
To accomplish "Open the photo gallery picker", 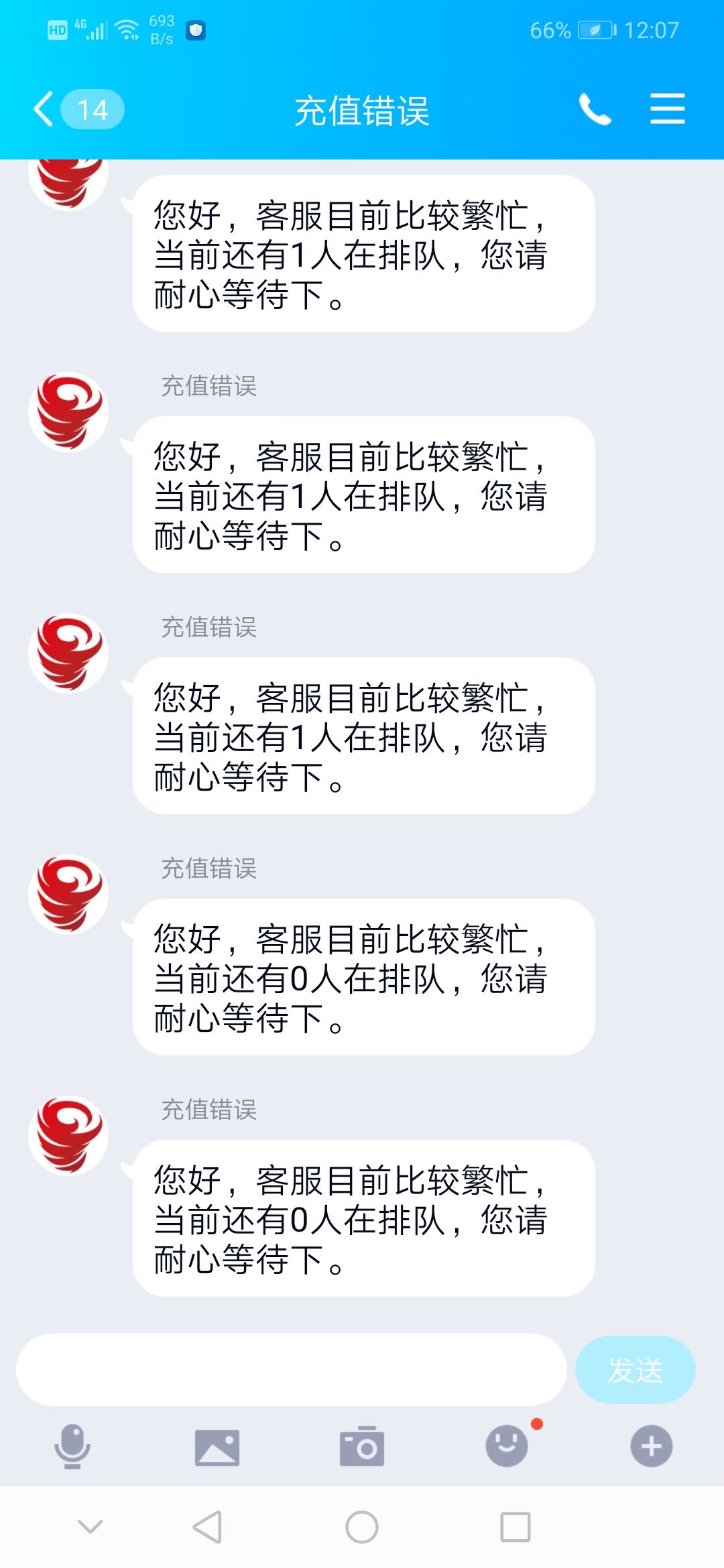I will [217, 1447].
